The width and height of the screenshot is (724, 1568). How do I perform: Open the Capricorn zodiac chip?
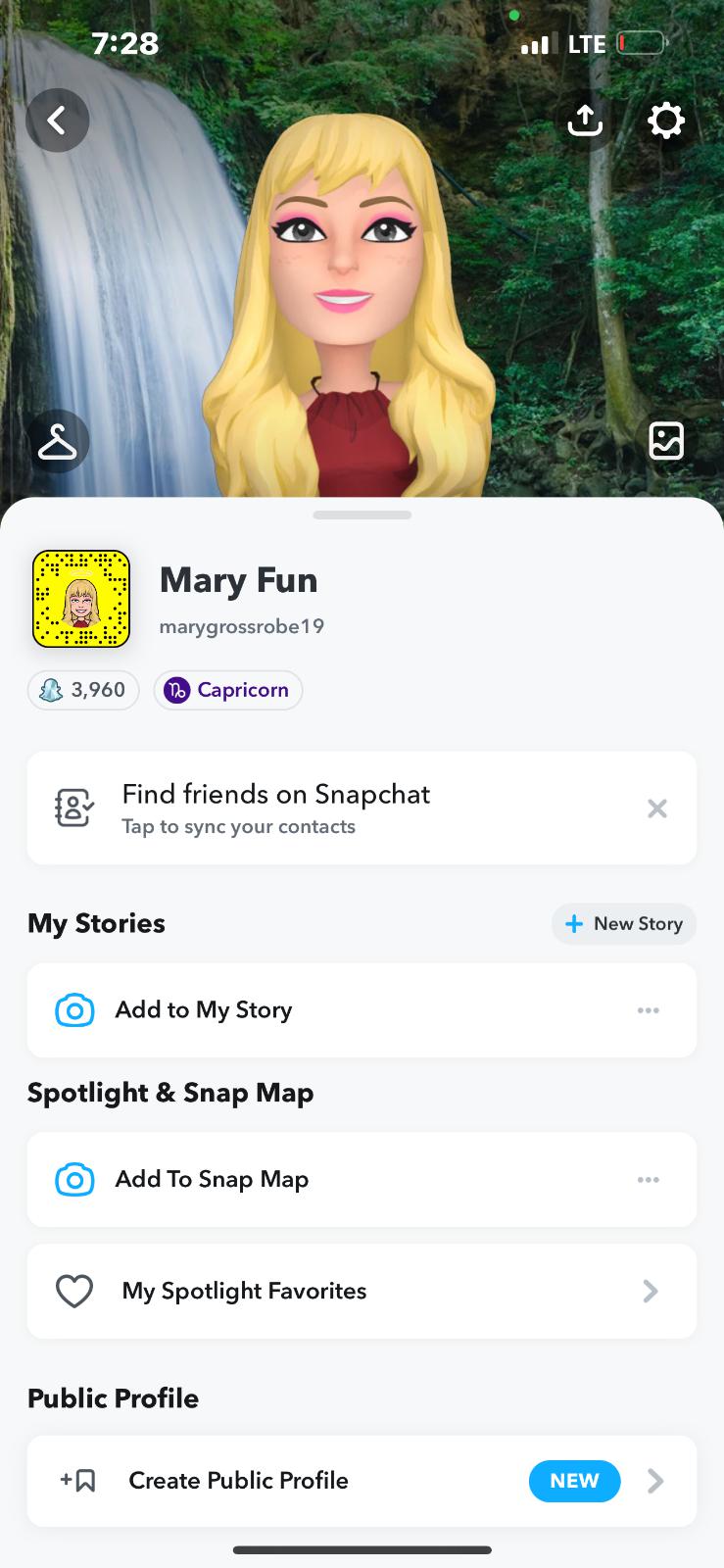228,690
